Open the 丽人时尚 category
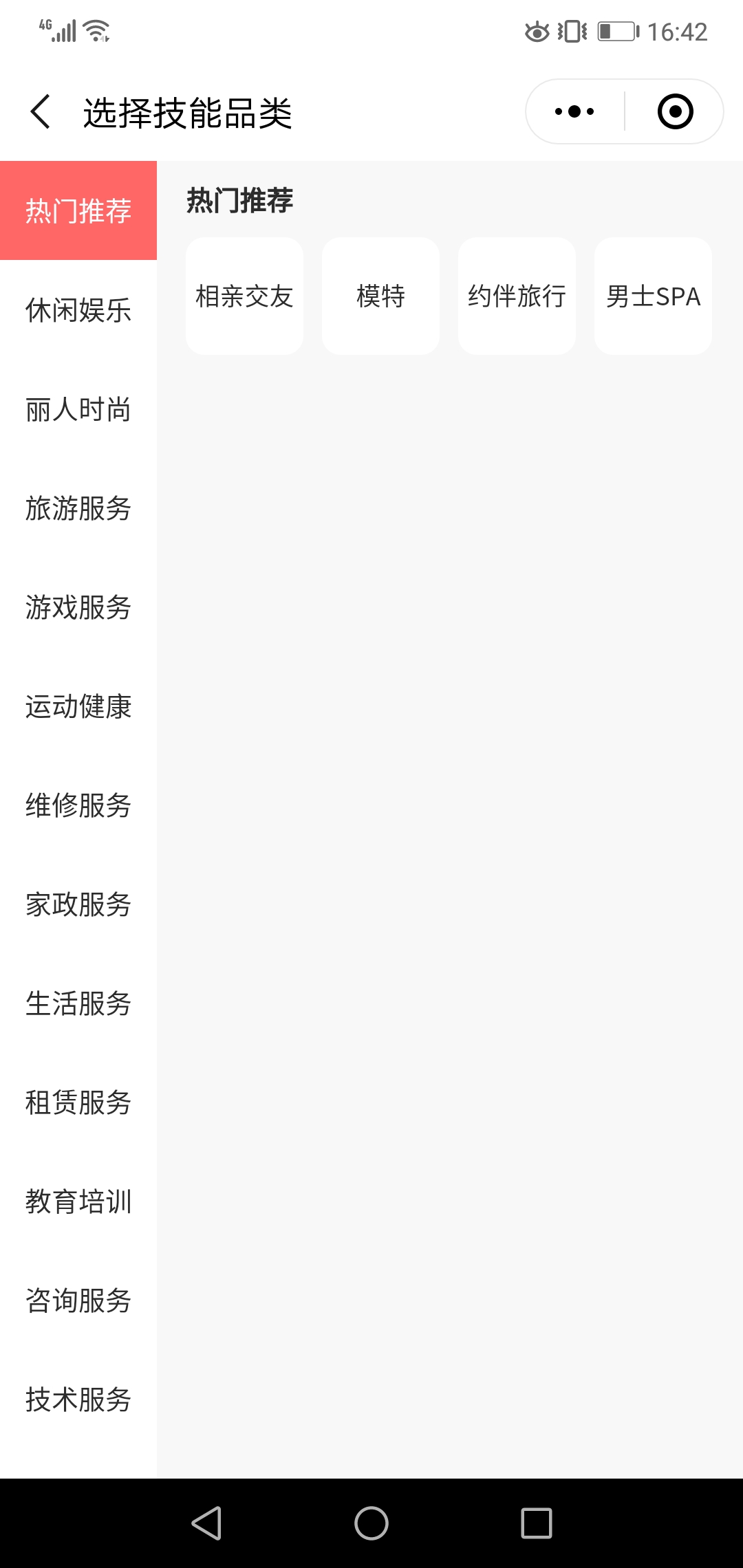The width and height of the screenshot is (743, 1568). point(78,409)
